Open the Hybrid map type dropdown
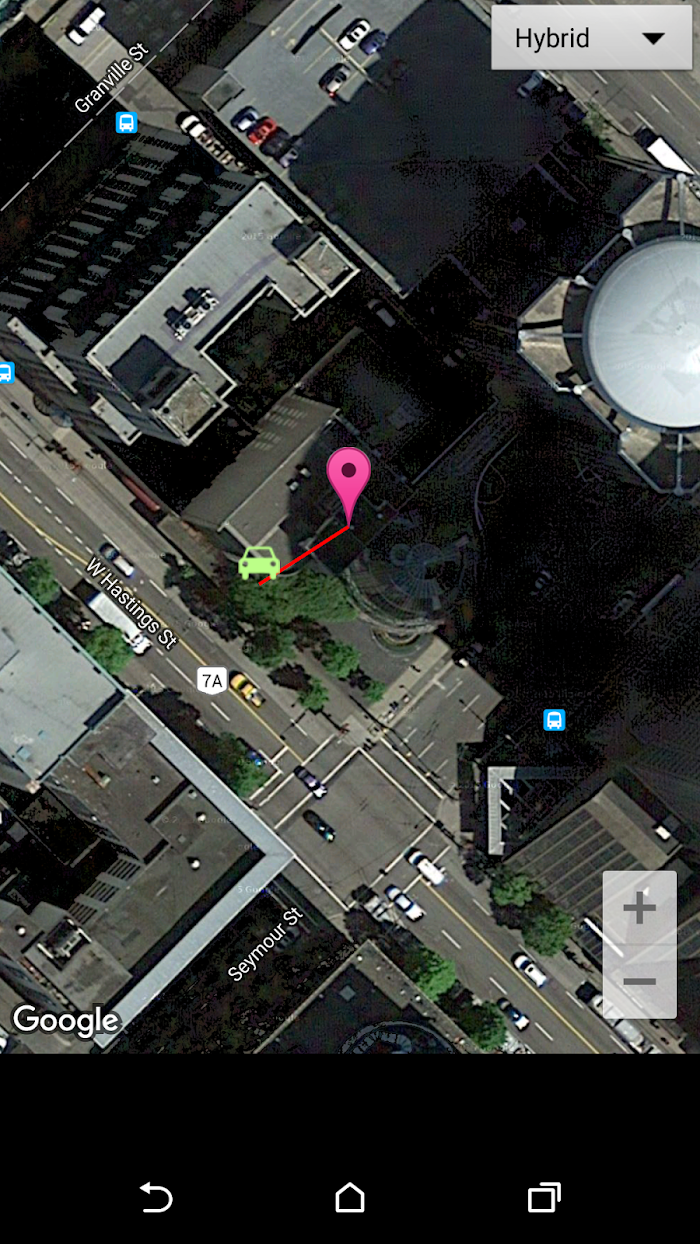 (x=591, y=38)
